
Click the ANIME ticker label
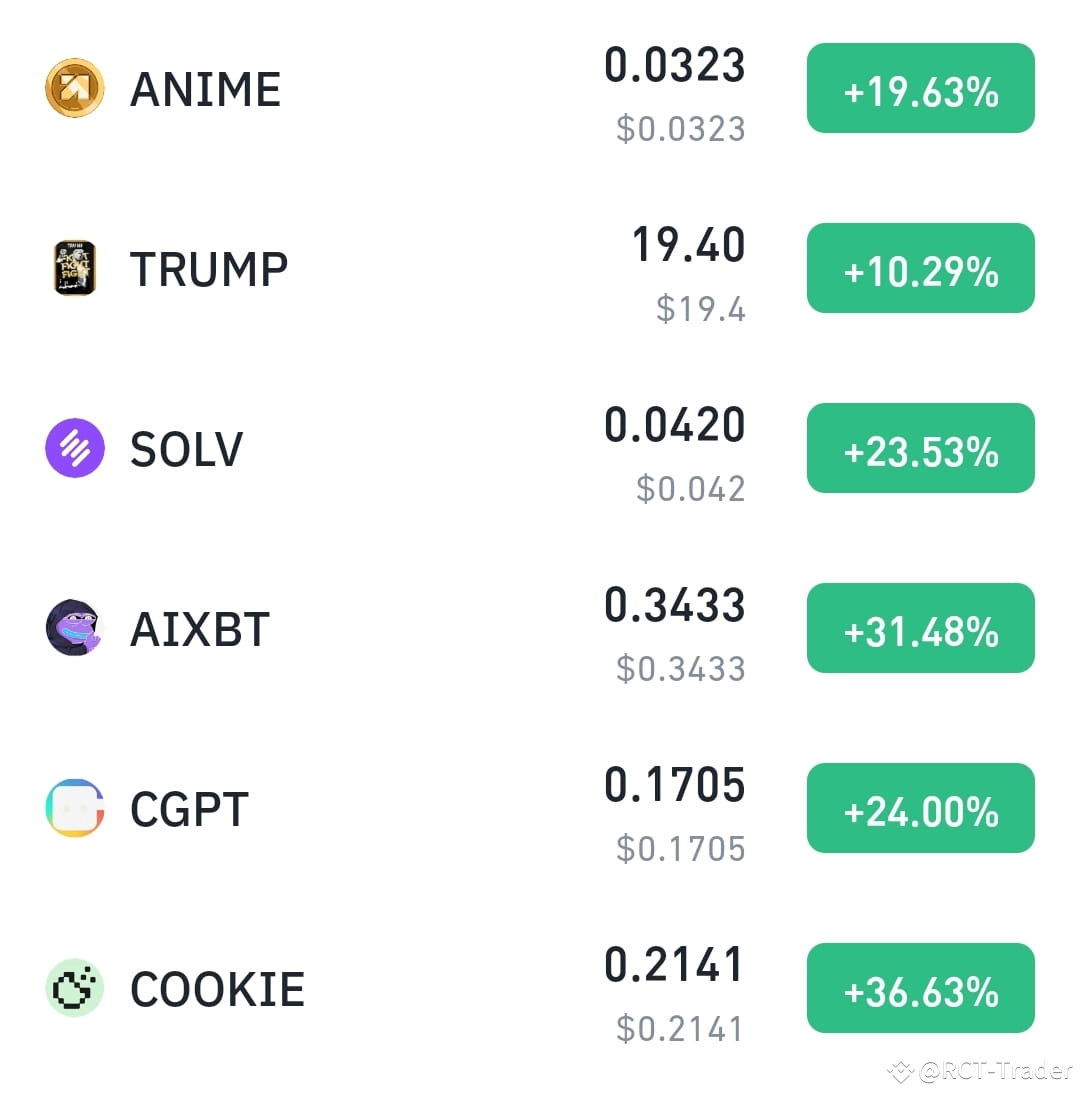[204, 89]
